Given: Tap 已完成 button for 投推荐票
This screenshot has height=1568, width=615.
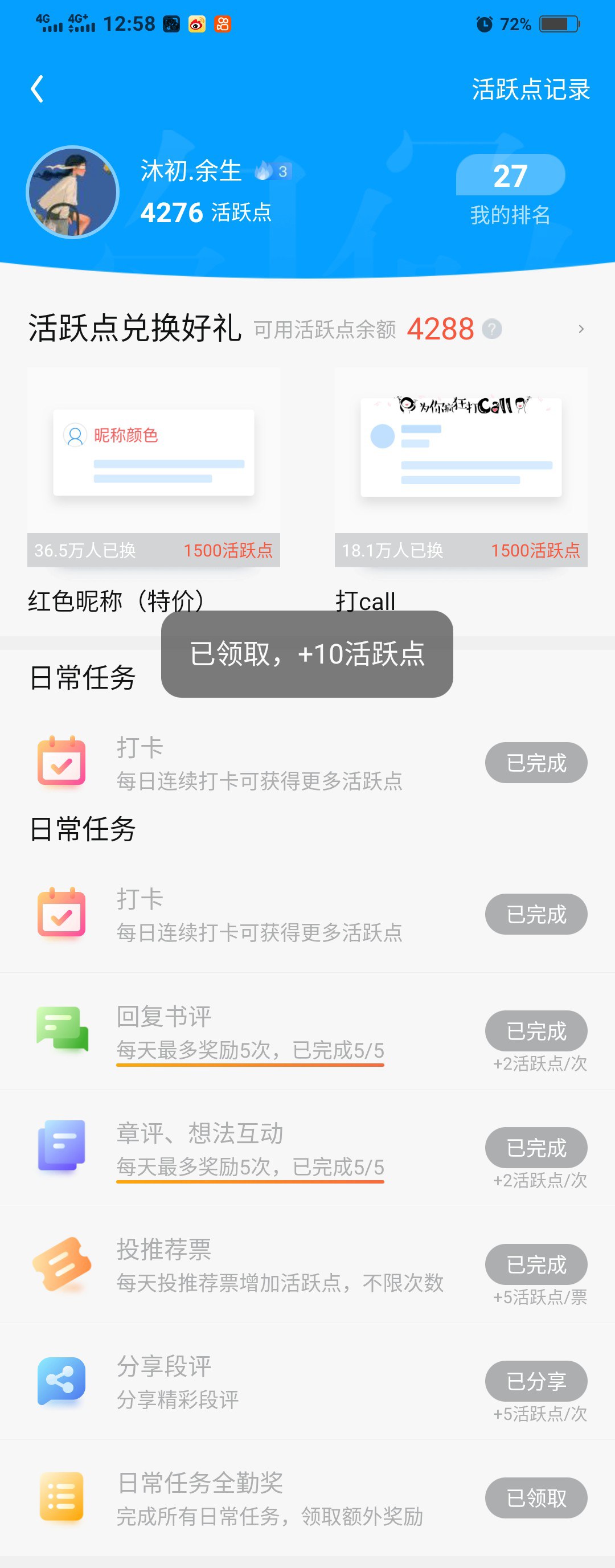Looking at the screenshot, I should (535, 1265).
